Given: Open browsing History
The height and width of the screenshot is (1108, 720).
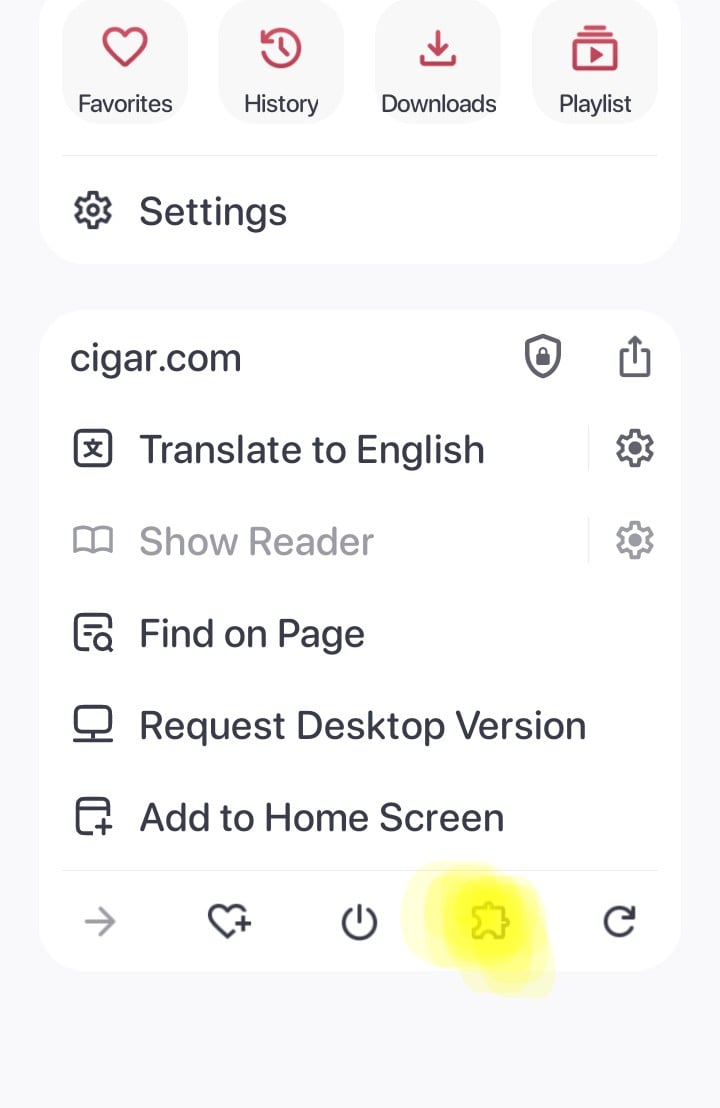Looking at the screenshot, I should [281, 62].
